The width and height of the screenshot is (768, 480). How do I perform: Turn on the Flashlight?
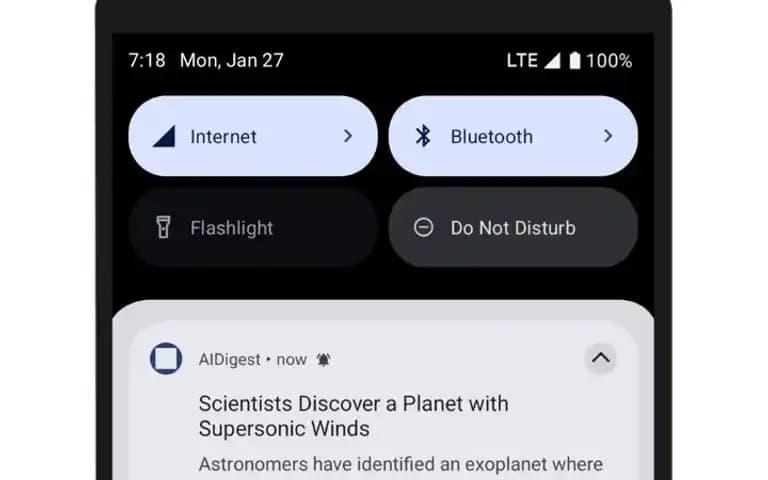(252, 228)
